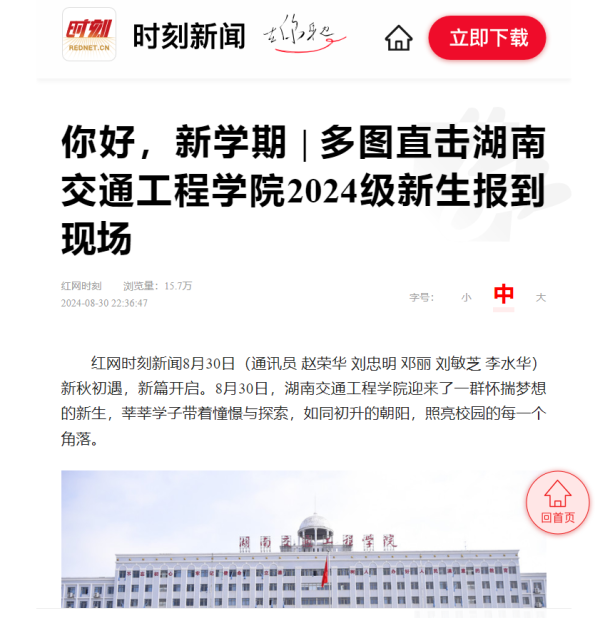Set font size to 大
Viewport: 600px width, 618px height.
[x=541, y=297]
